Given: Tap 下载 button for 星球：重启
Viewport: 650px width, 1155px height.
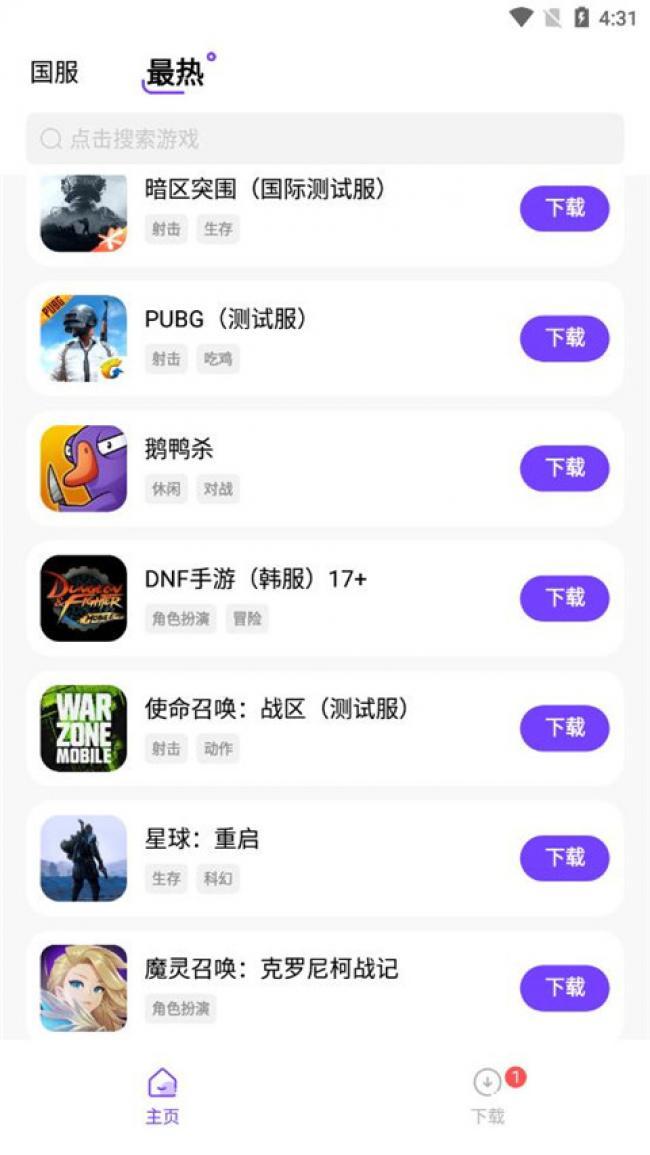Looking at the screenshot, I should pyautogui.click(x=564, y=858).
